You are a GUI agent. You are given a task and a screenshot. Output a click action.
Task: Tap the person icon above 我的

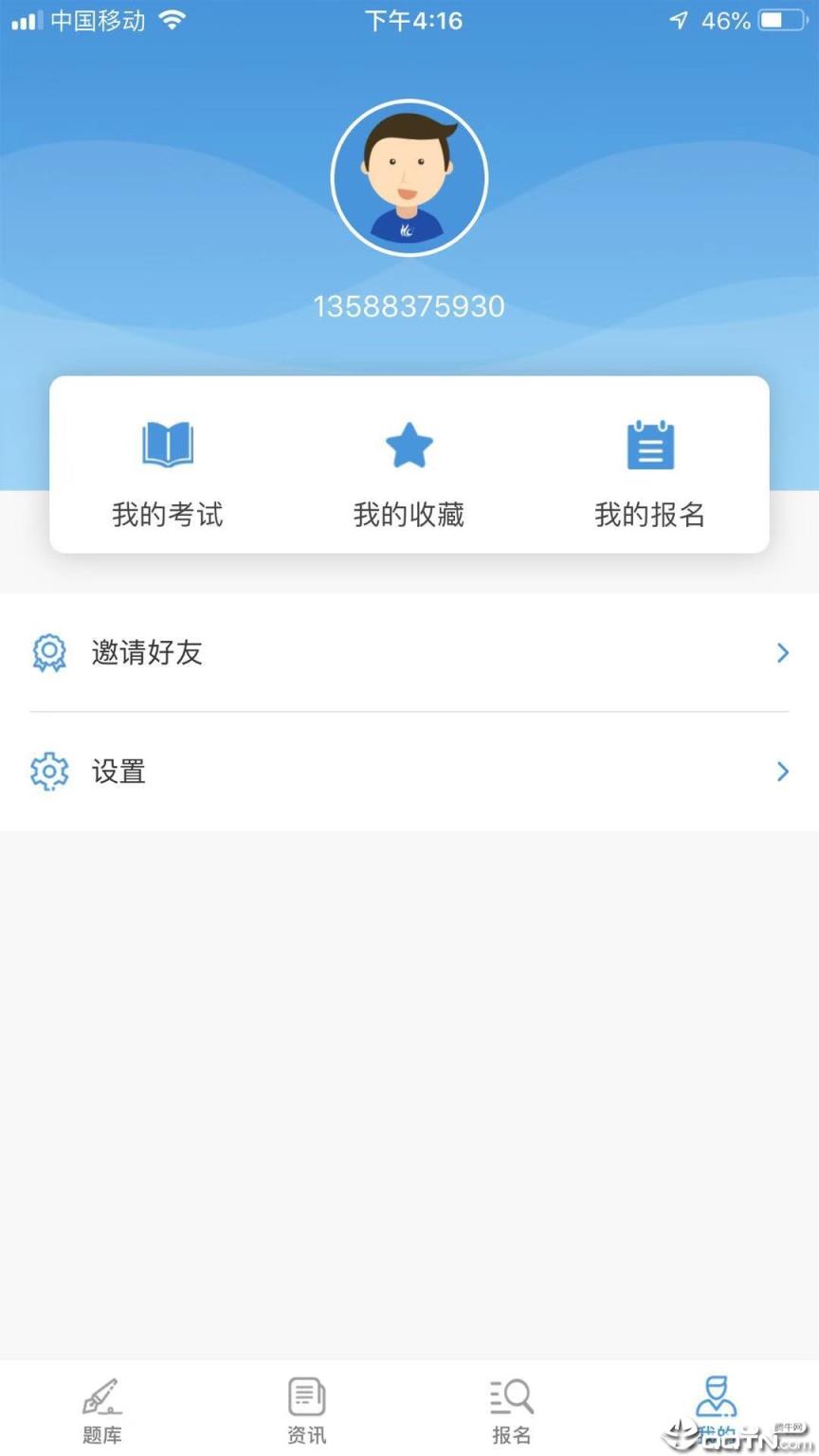pyautogui.click(x=717, y=1393)
